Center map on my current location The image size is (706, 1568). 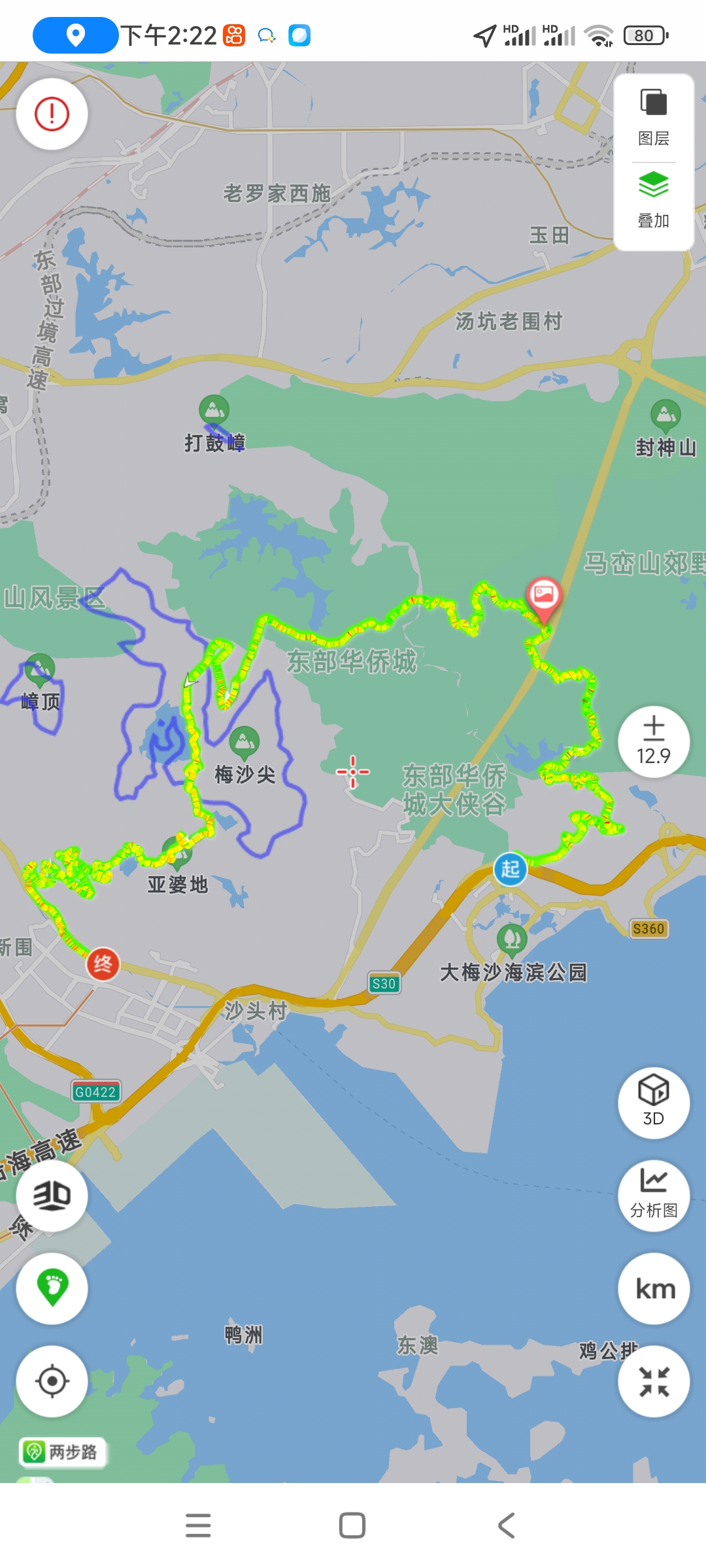[x=52, y=1381]
